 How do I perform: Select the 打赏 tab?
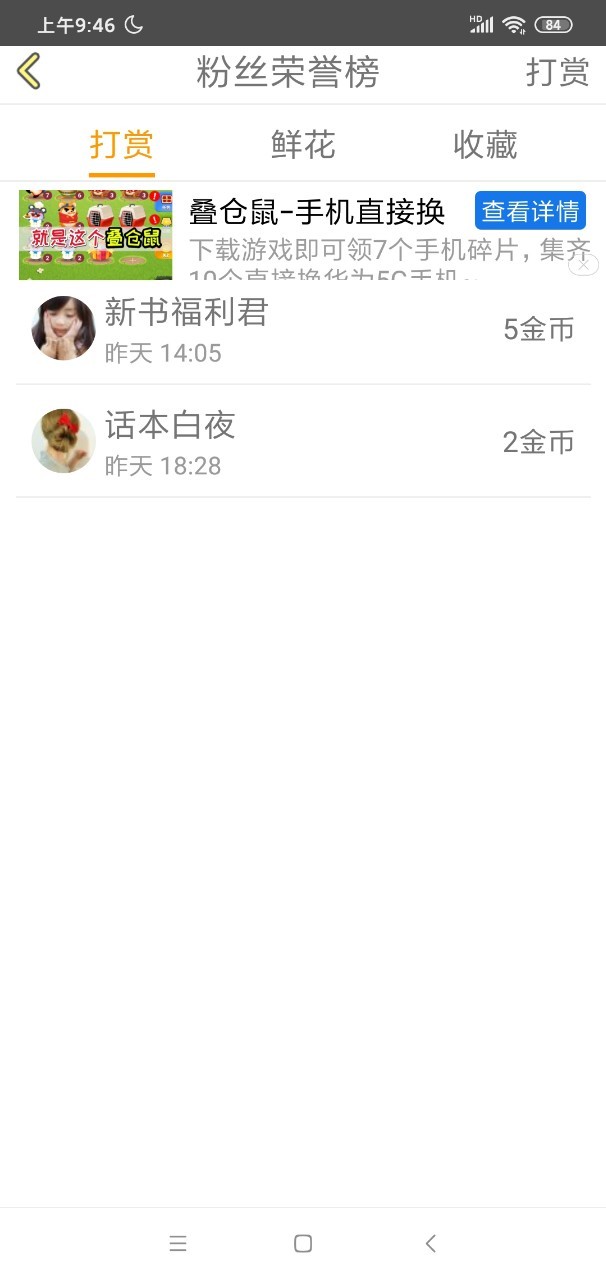click(121, 145)
